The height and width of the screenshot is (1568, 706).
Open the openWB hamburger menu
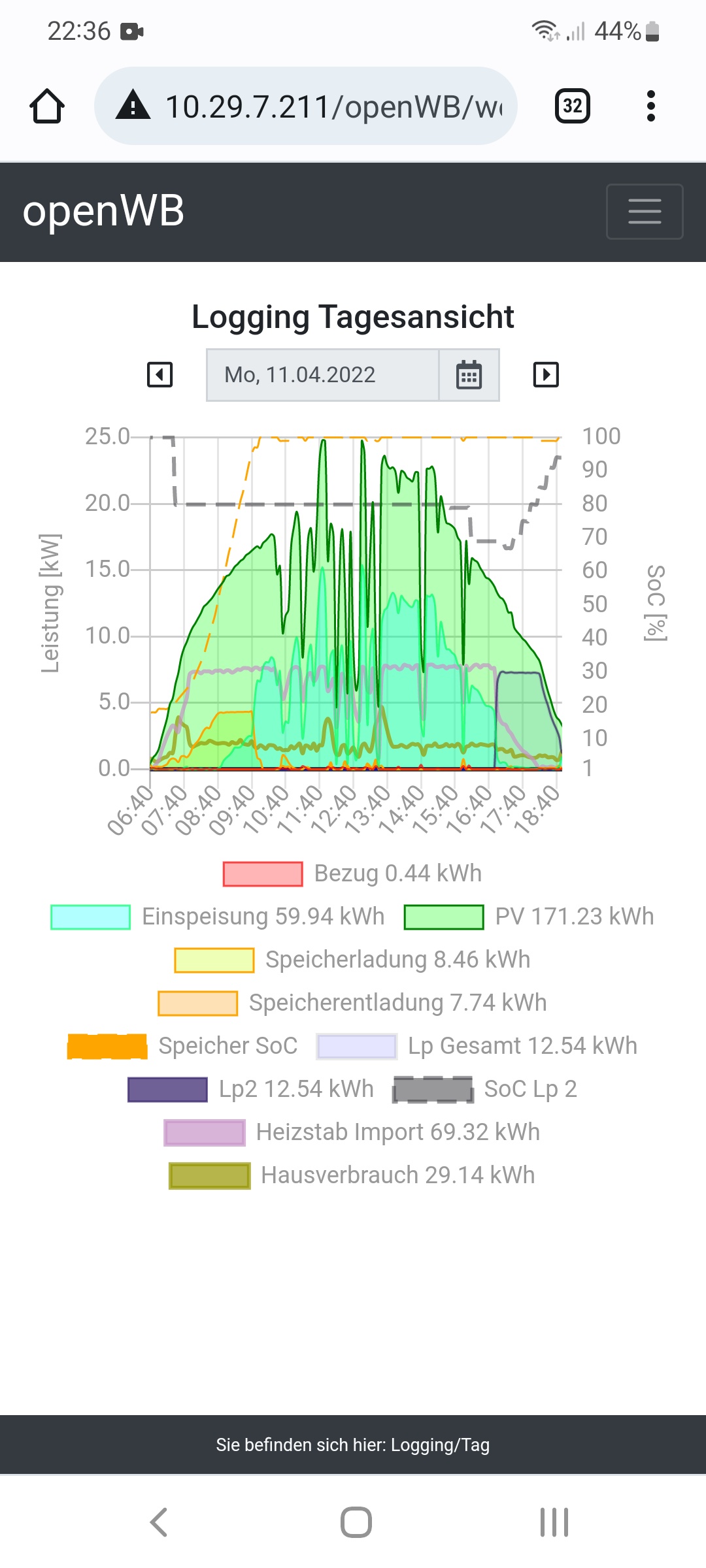point(645,212)
